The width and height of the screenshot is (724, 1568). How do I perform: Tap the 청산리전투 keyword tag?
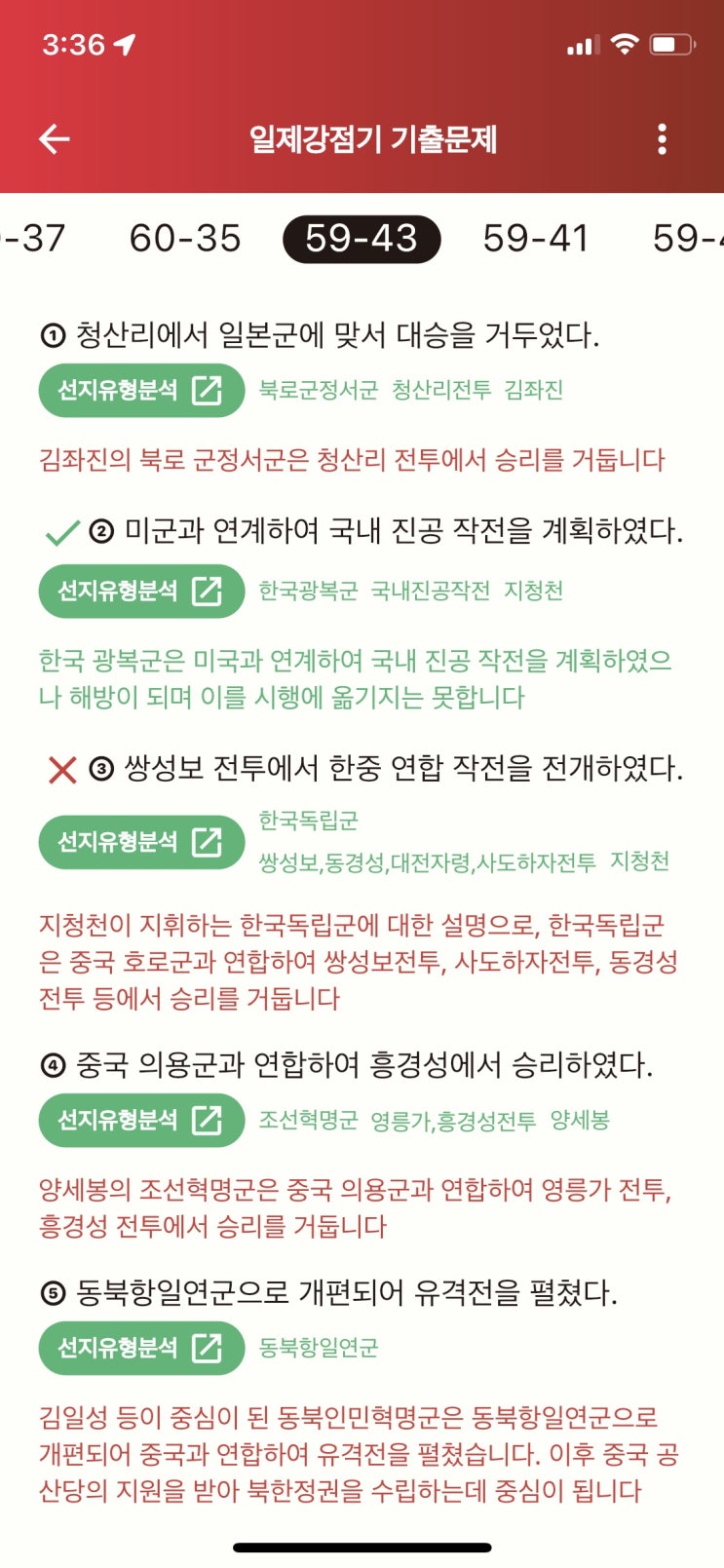[x=441, y=390]
